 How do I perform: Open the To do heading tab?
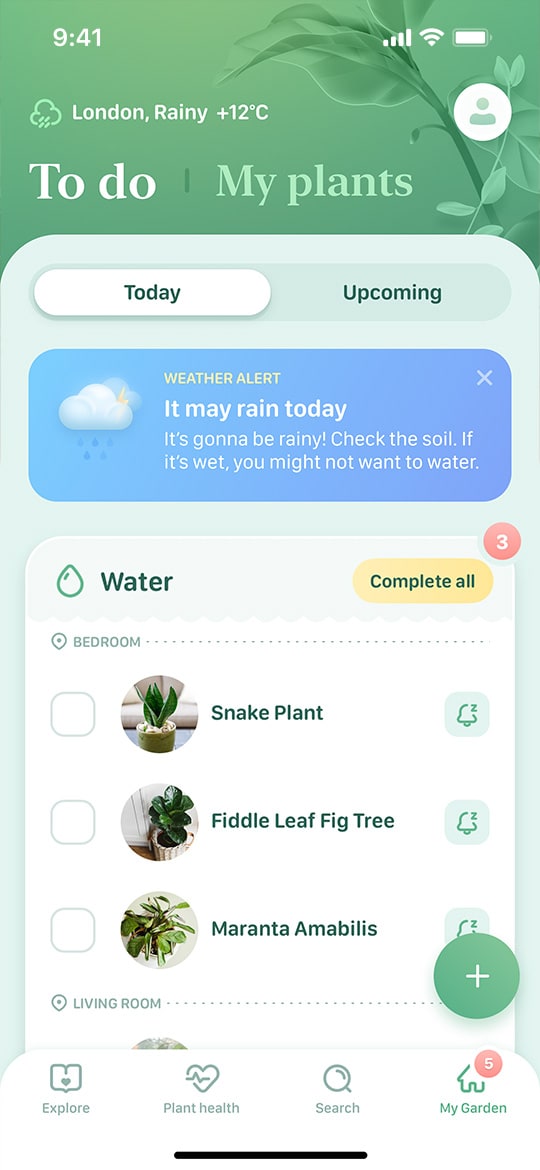pos(93,181)
